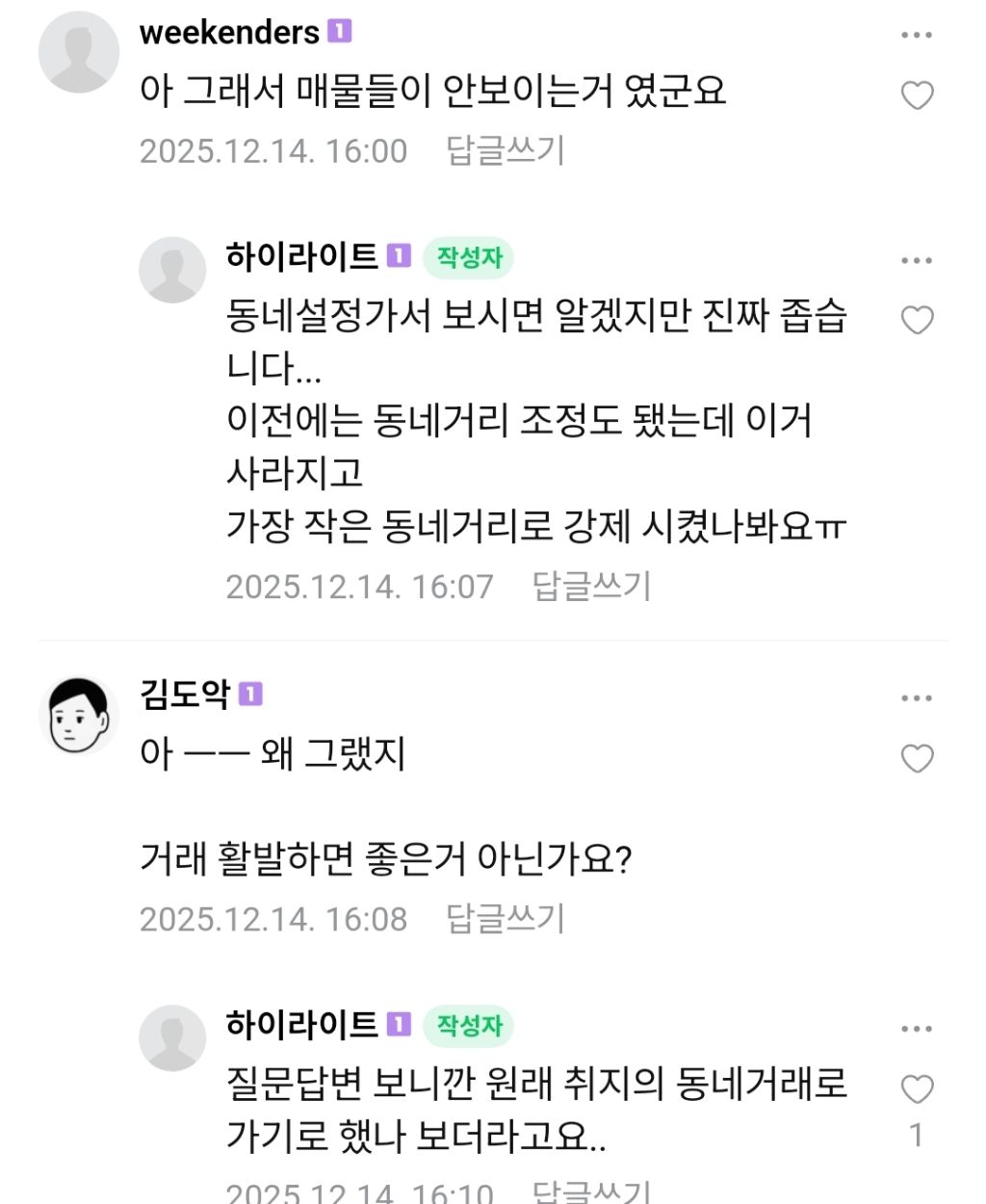The width and height of the screenshot is (986, 1204).
Task: Tap 답글쓰기 under weekenders' 16:00 comment
Action: (x=506, y=150)
